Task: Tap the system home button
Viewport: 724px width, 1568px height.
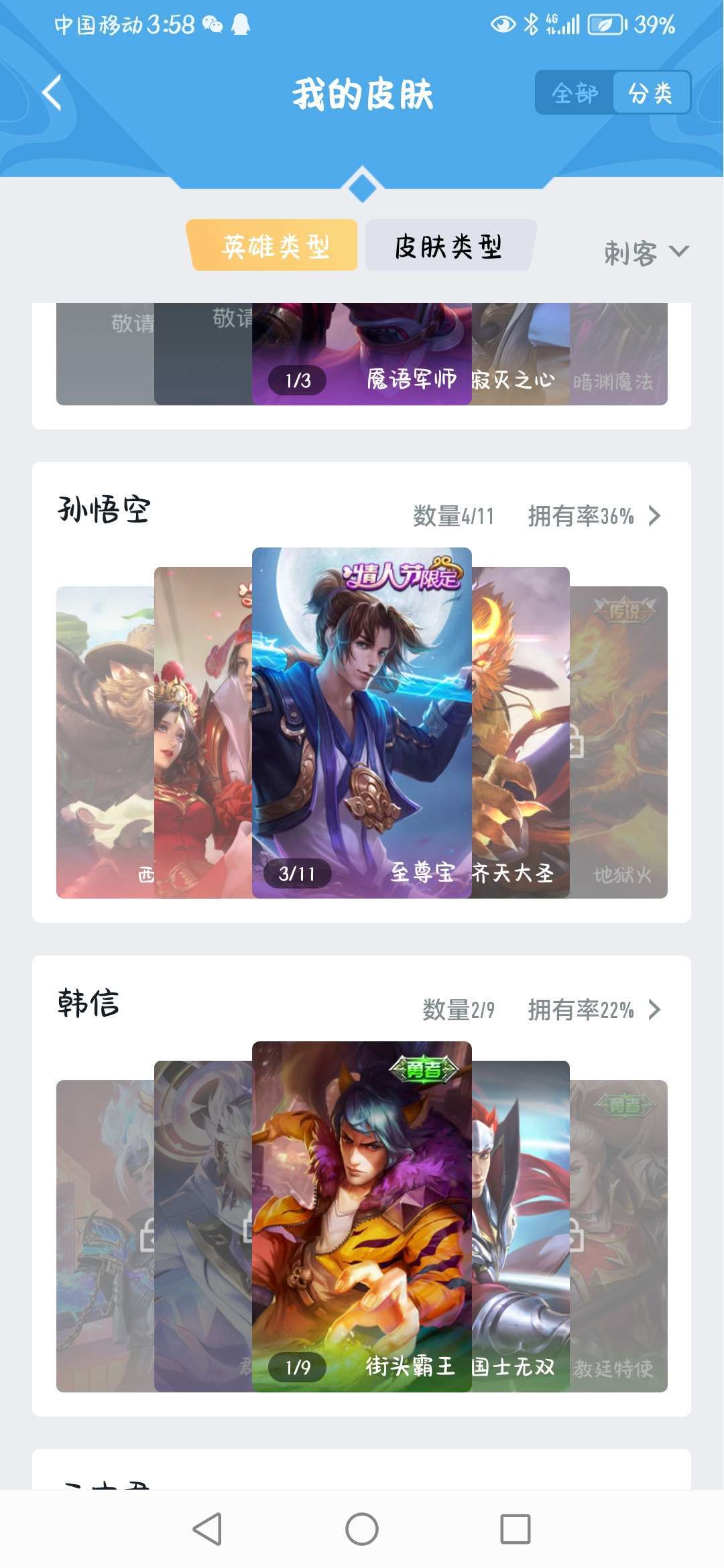Action: tap(362, 1529)
